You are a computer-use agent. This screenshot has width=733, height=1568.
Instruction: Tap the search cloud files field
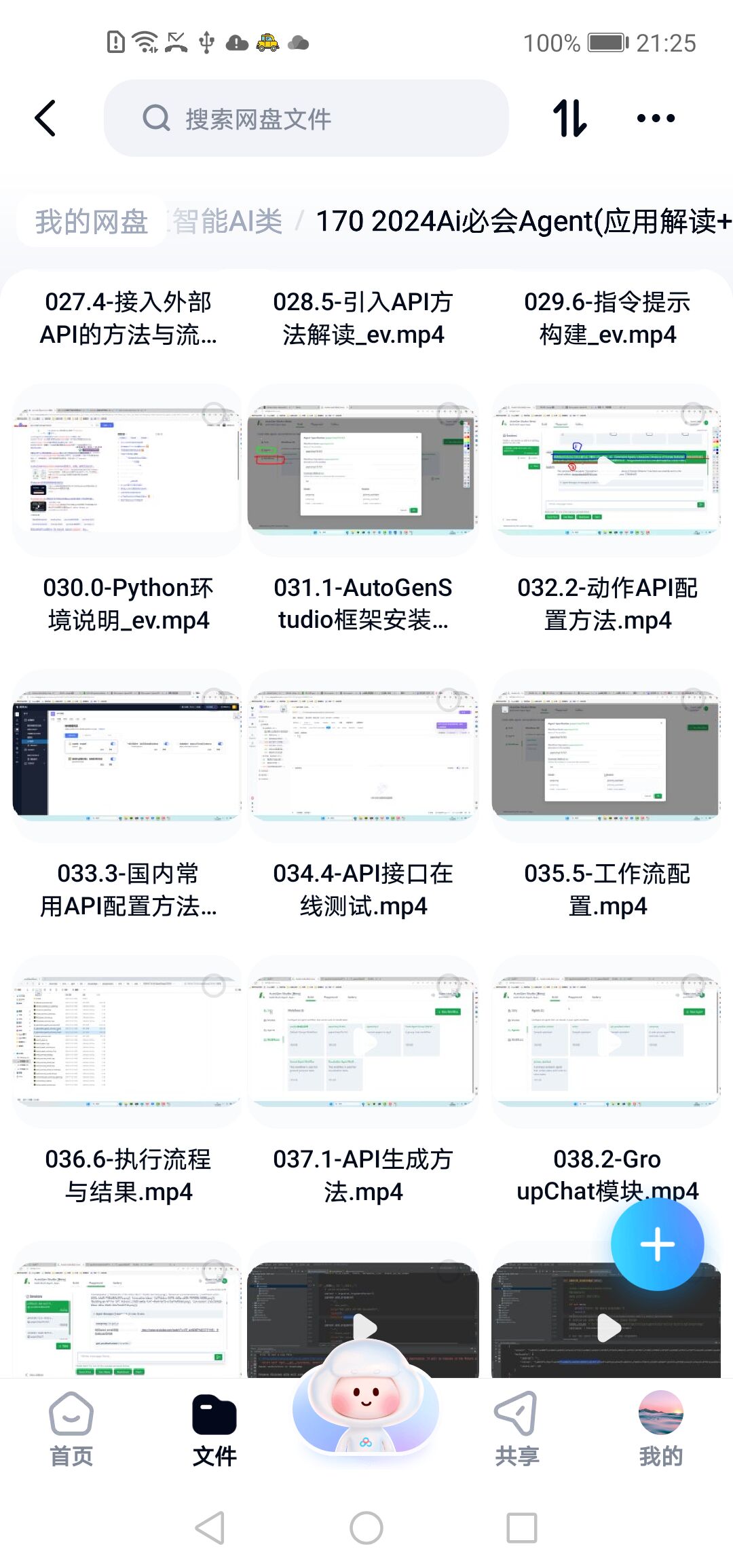pyautogui.click(x=305, y=119)
